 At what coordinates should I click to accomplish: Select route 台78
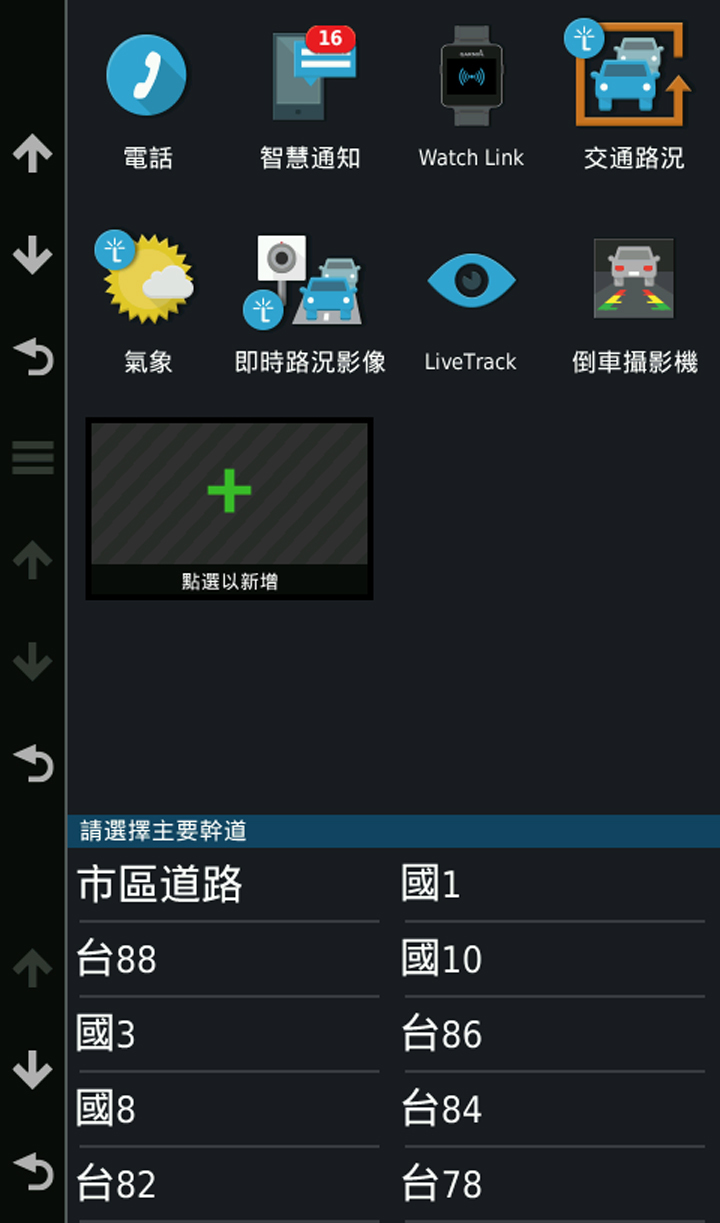coord(553,1184)
